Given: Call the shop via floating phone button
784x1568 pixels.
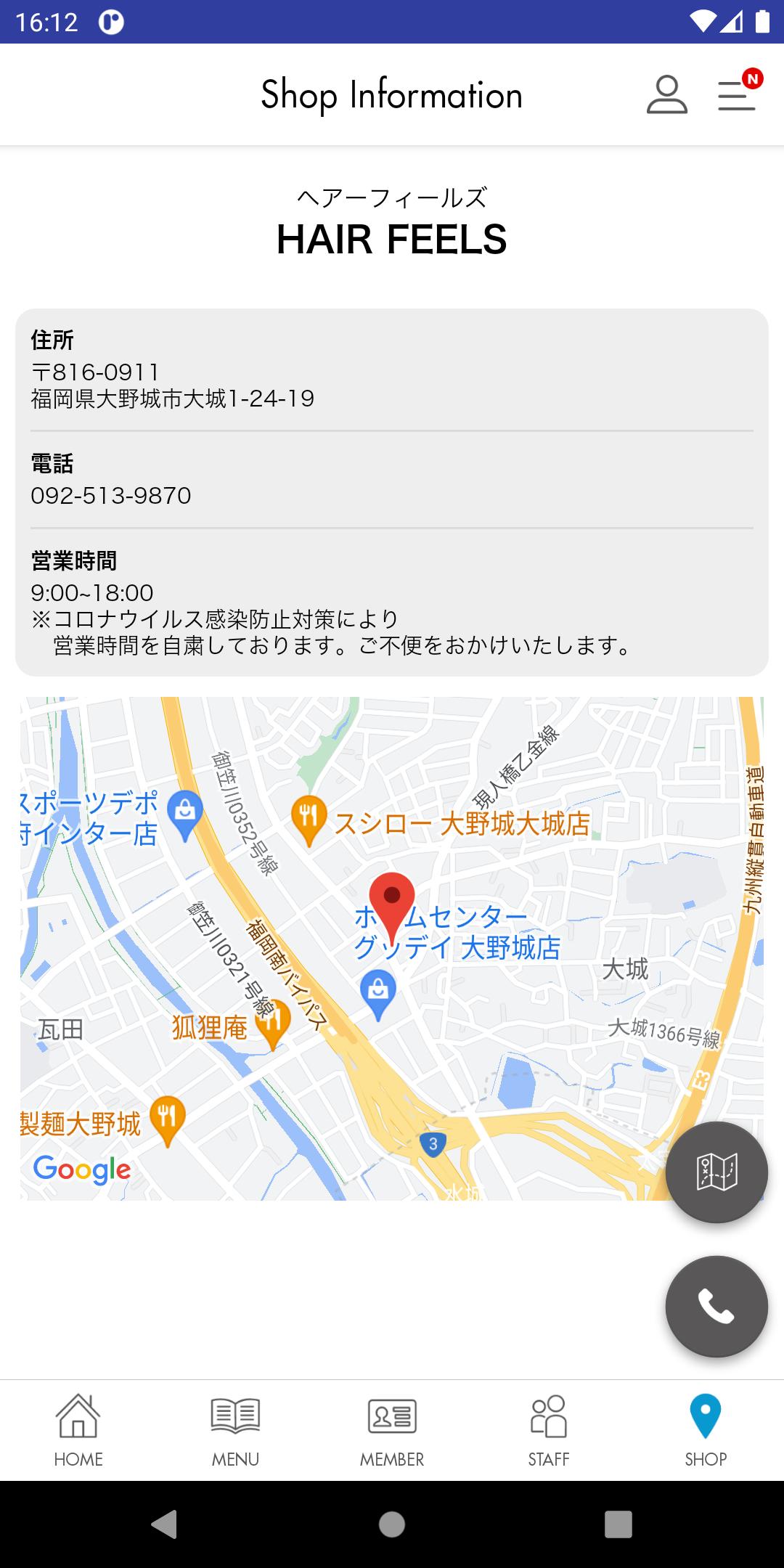Looking at the screenshot, I should coord(716,1307).
